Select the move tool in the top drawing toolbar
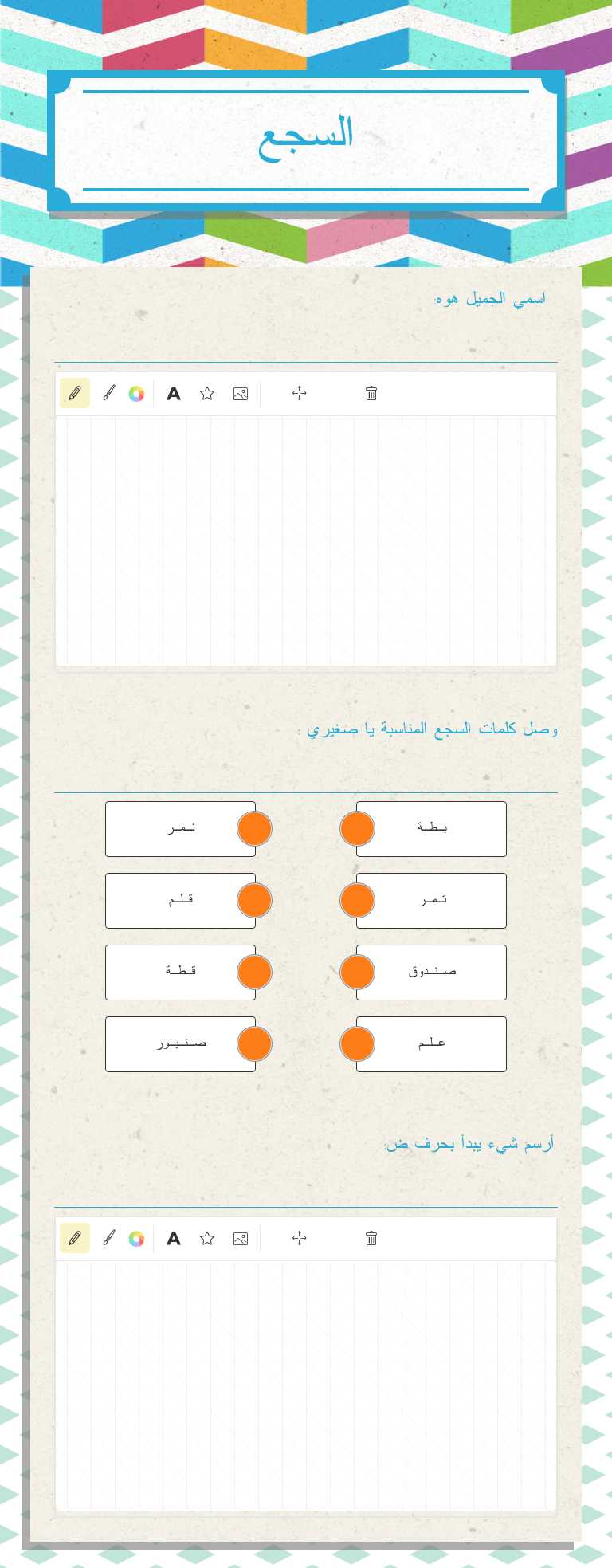 coord(299,393)
